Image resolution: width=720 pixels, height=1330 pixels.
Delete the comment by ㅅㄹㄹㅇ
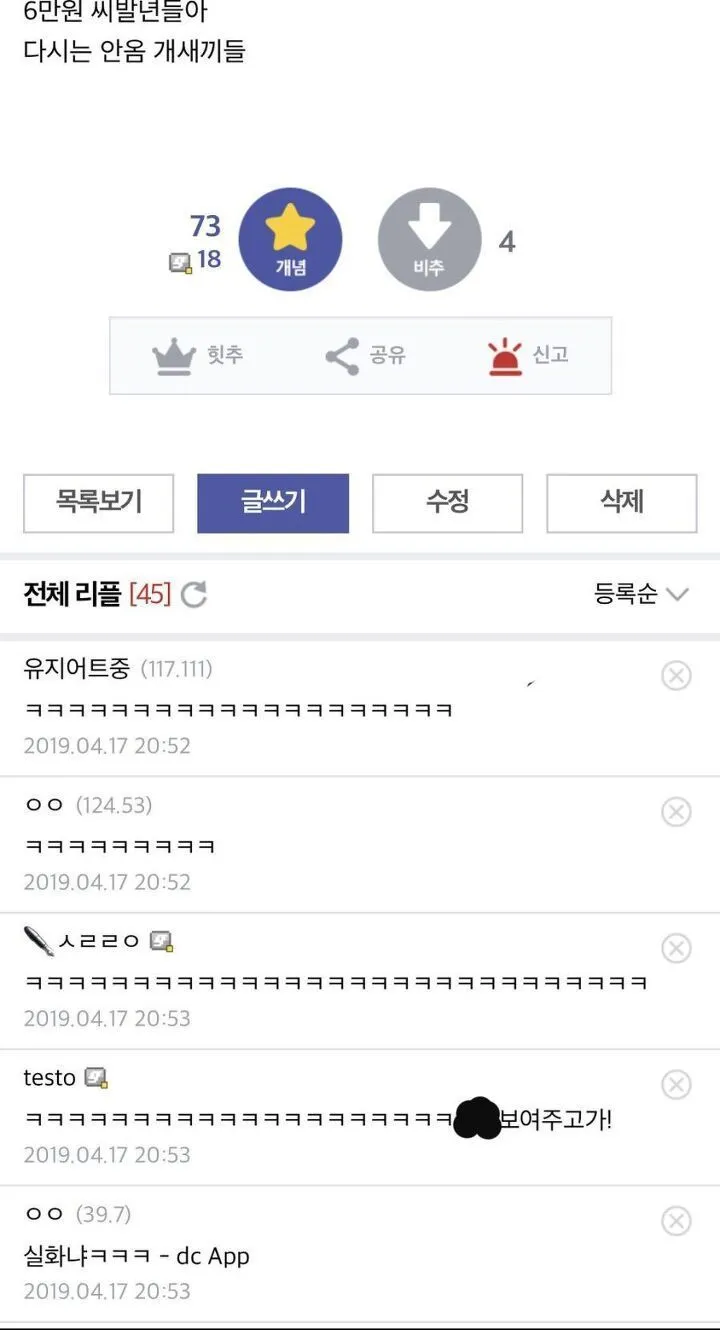click(676, 948)
